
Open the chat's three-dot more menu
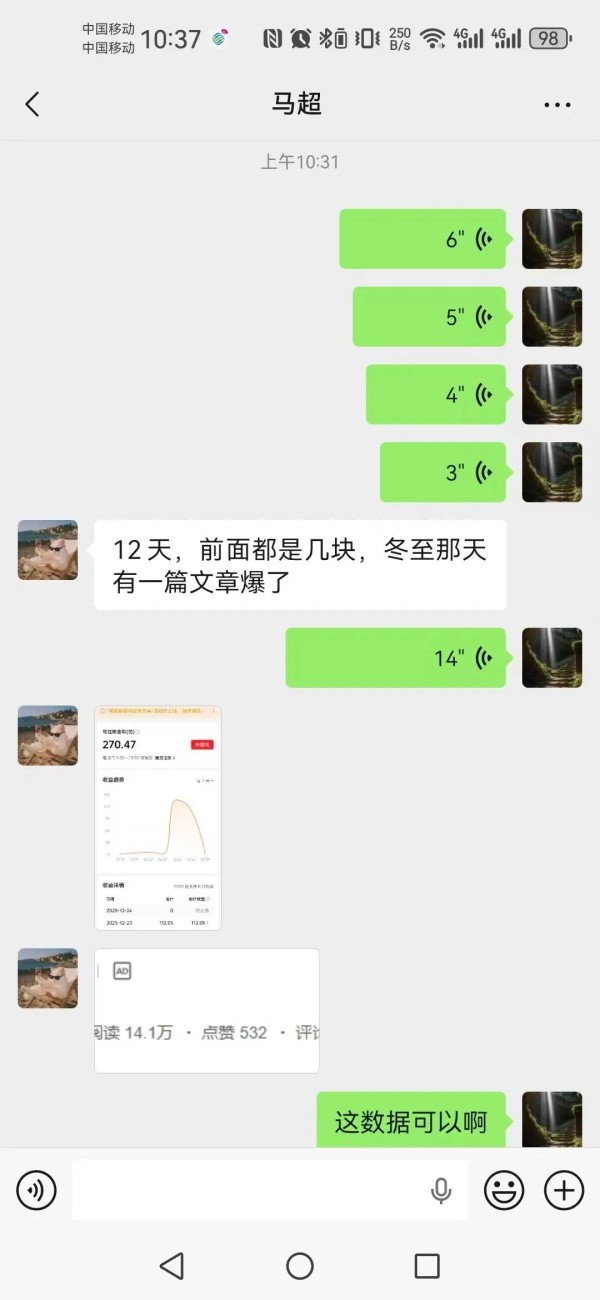click(x=557, y=104)
